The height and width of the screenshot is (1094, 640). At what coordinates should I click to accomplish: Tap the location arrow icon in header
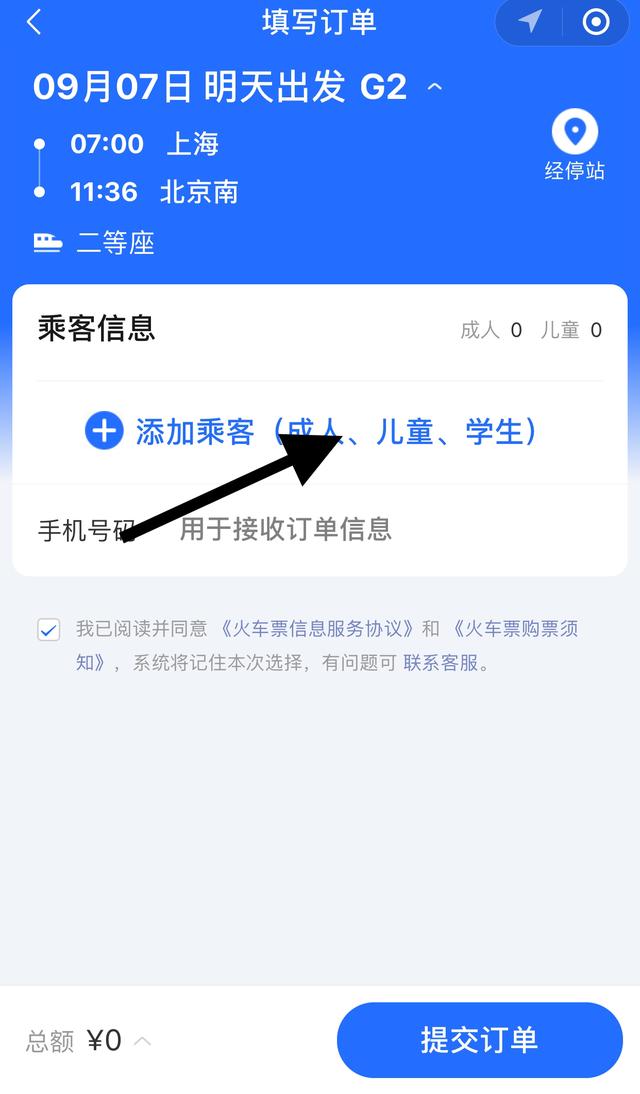click(530, 22)
